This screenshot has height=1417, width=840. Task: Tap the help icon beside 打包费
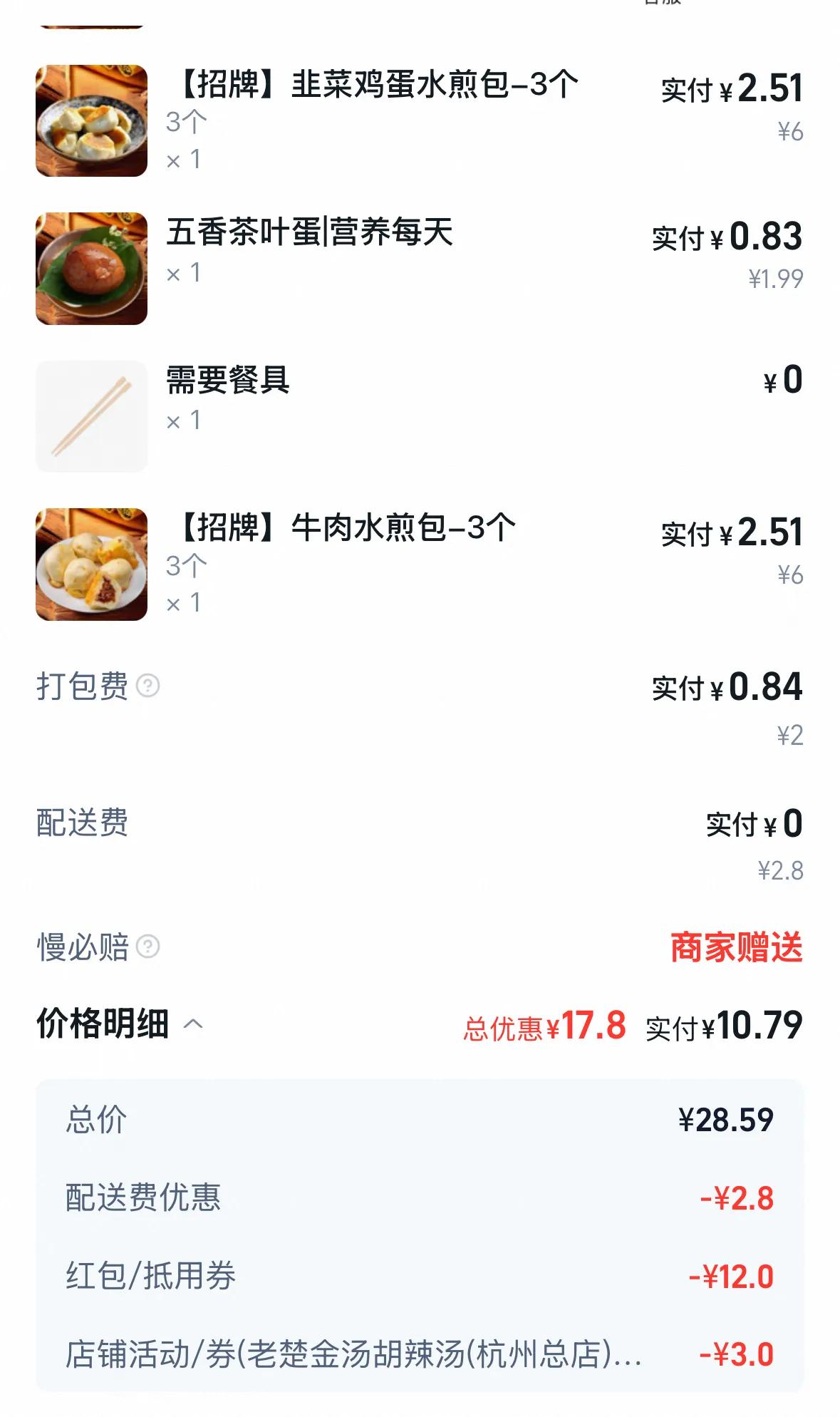pyautogui.click(x=147, y=686)
